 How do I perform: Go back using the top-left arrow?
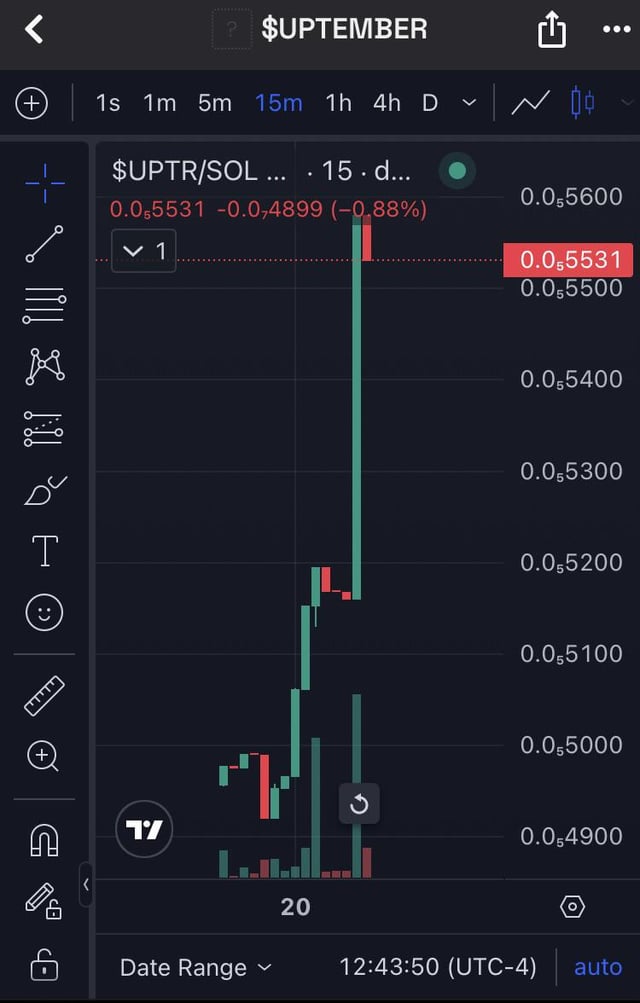pos(34,29)
